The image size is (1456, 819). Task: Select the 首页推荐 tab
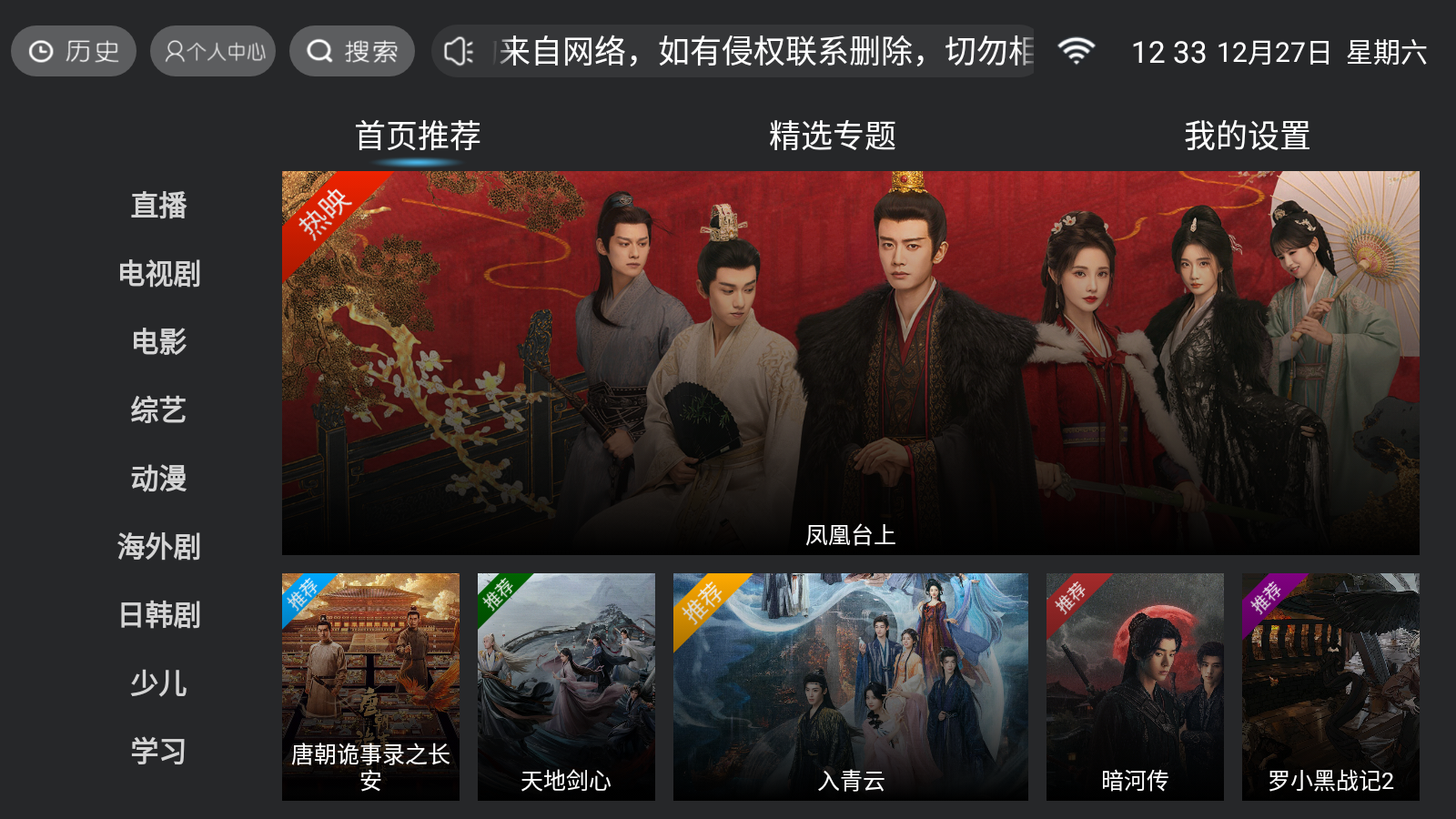[x=418, y=136]
